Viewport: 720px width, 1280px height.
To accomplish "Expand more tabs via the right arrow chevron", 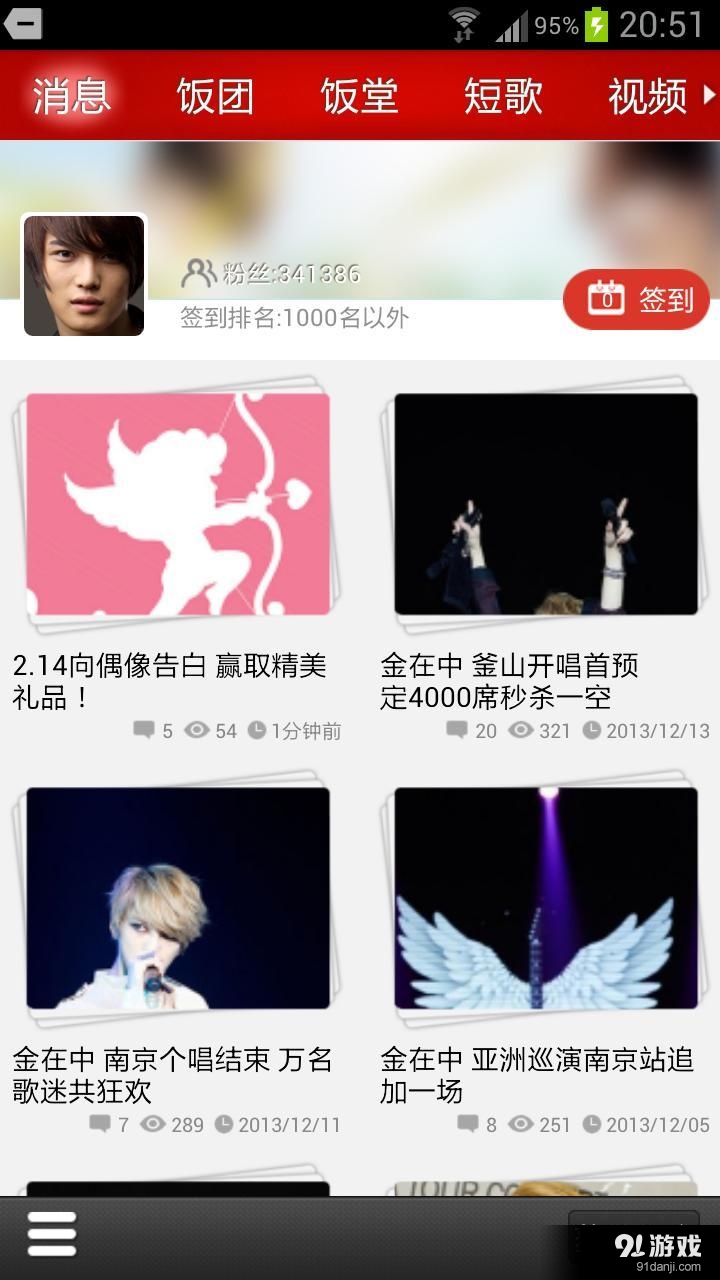I will tap(708, 96).
